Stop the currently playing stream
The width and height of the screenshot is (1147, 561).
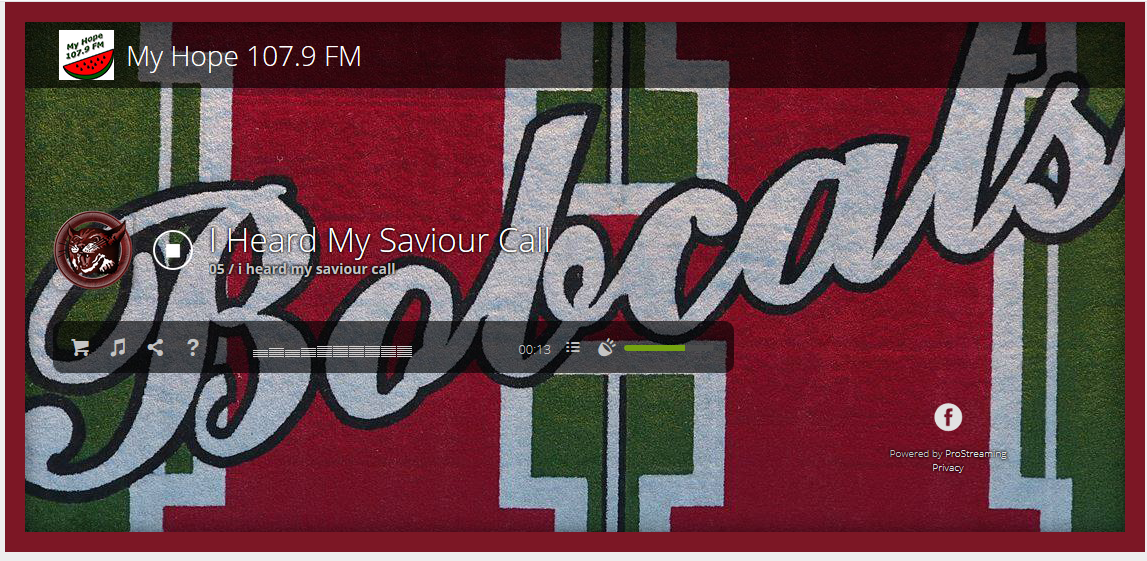[173, 250]
